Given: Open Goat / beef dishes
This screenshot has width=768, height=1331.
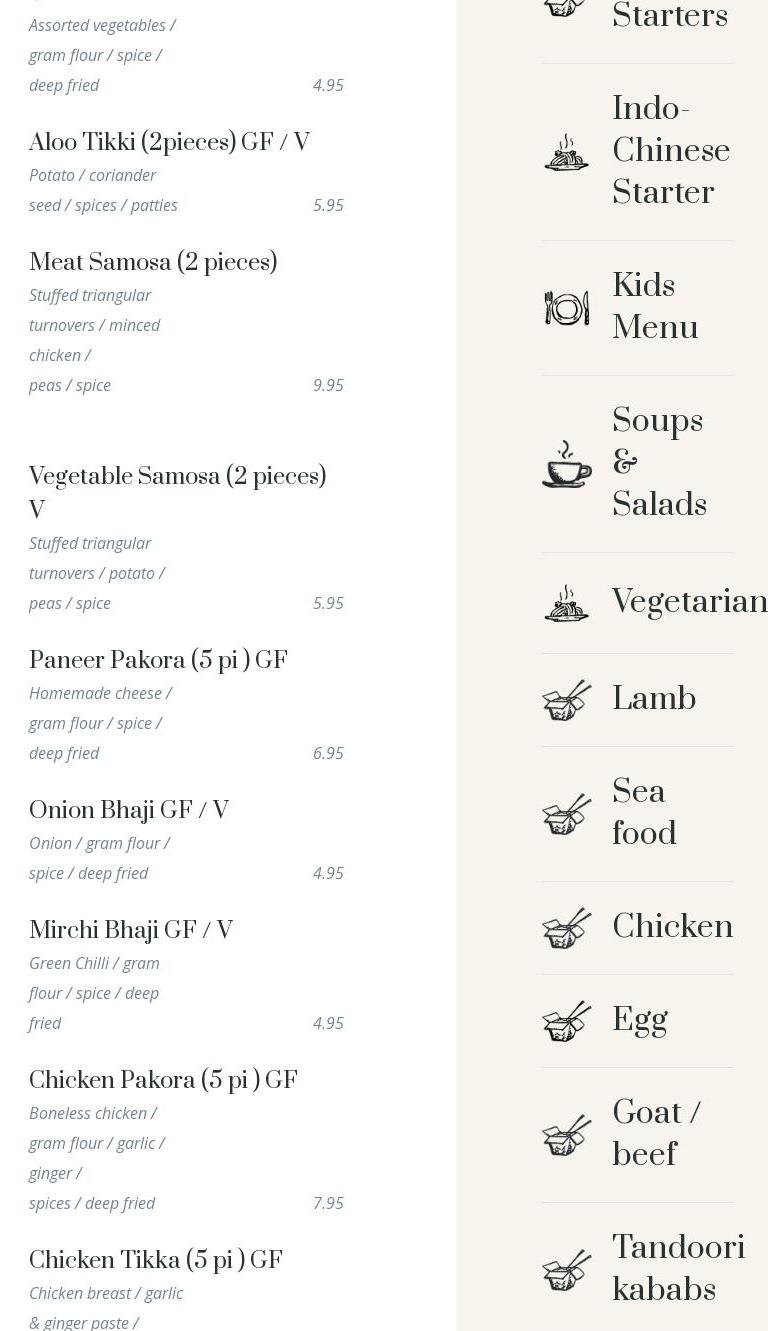Looking at the screenshot, I should [x=656, y=1134].
